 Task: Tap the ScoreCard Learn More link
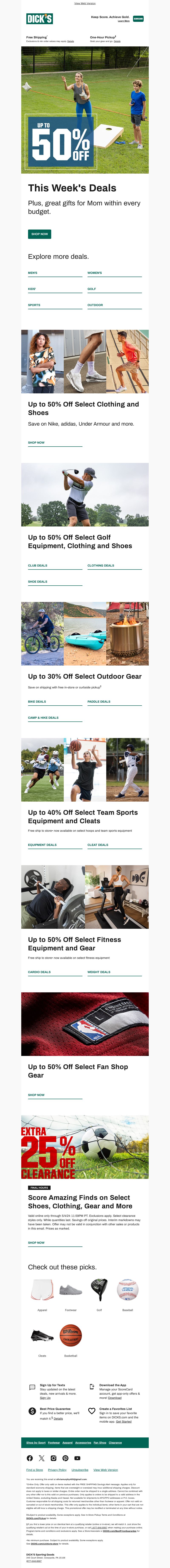click(x=124, y=21)
